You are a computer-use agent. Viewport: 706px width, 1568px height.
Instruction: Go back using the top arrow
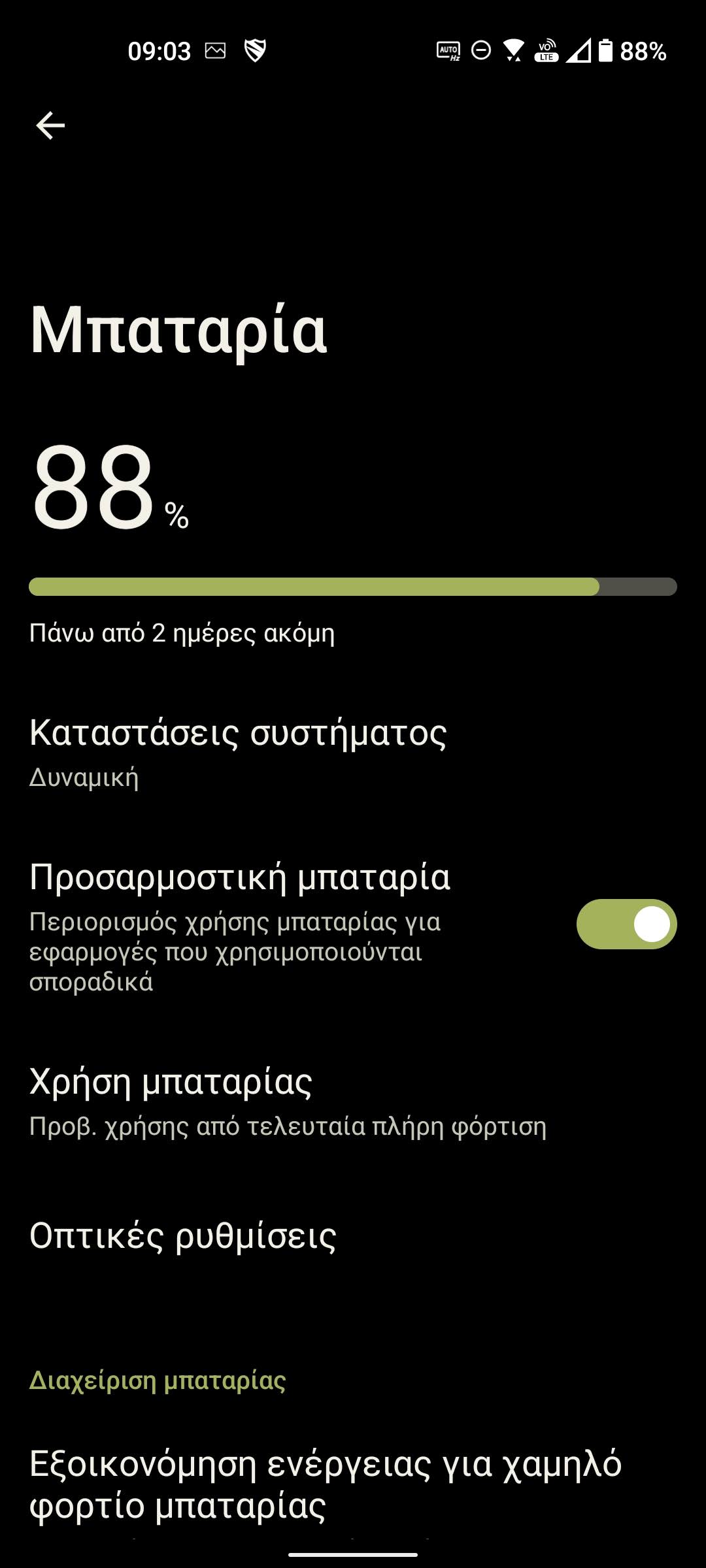[50, 125]
